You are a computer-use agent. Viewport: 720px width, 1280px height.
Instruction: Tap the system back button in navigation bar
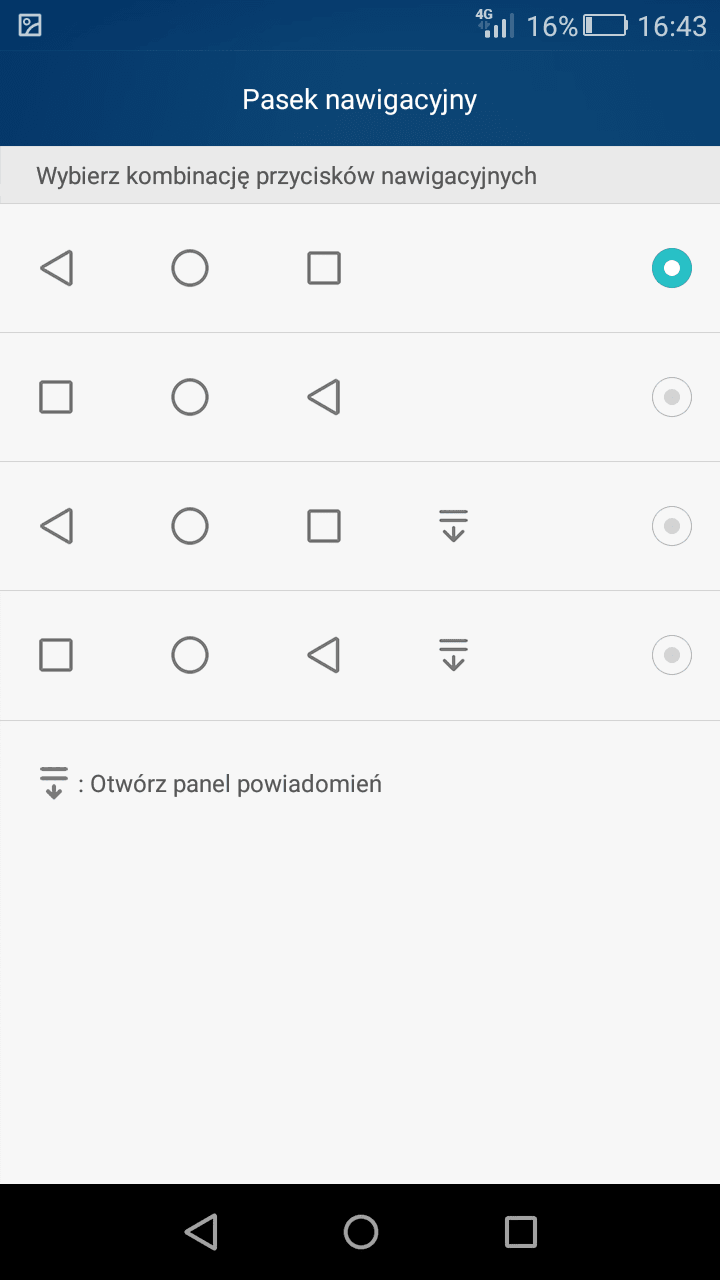[x=201, y=1232]
